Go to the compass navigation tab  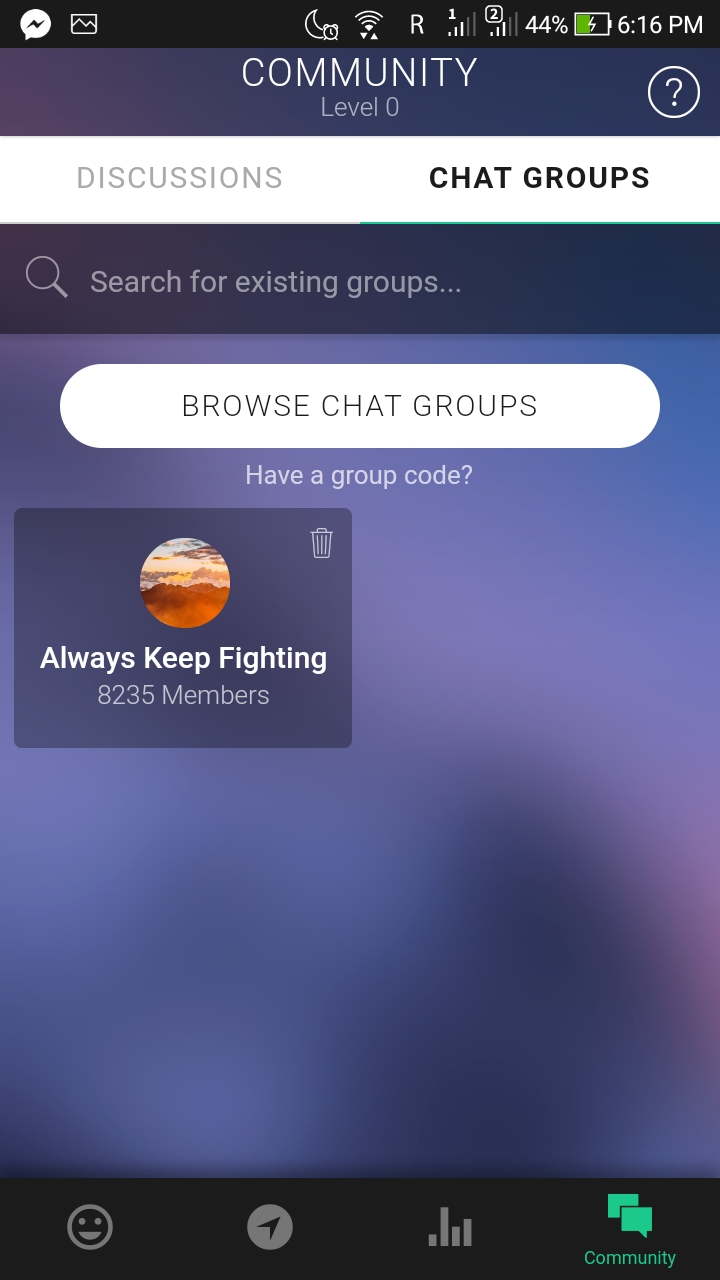click(x=270, y=1226)
